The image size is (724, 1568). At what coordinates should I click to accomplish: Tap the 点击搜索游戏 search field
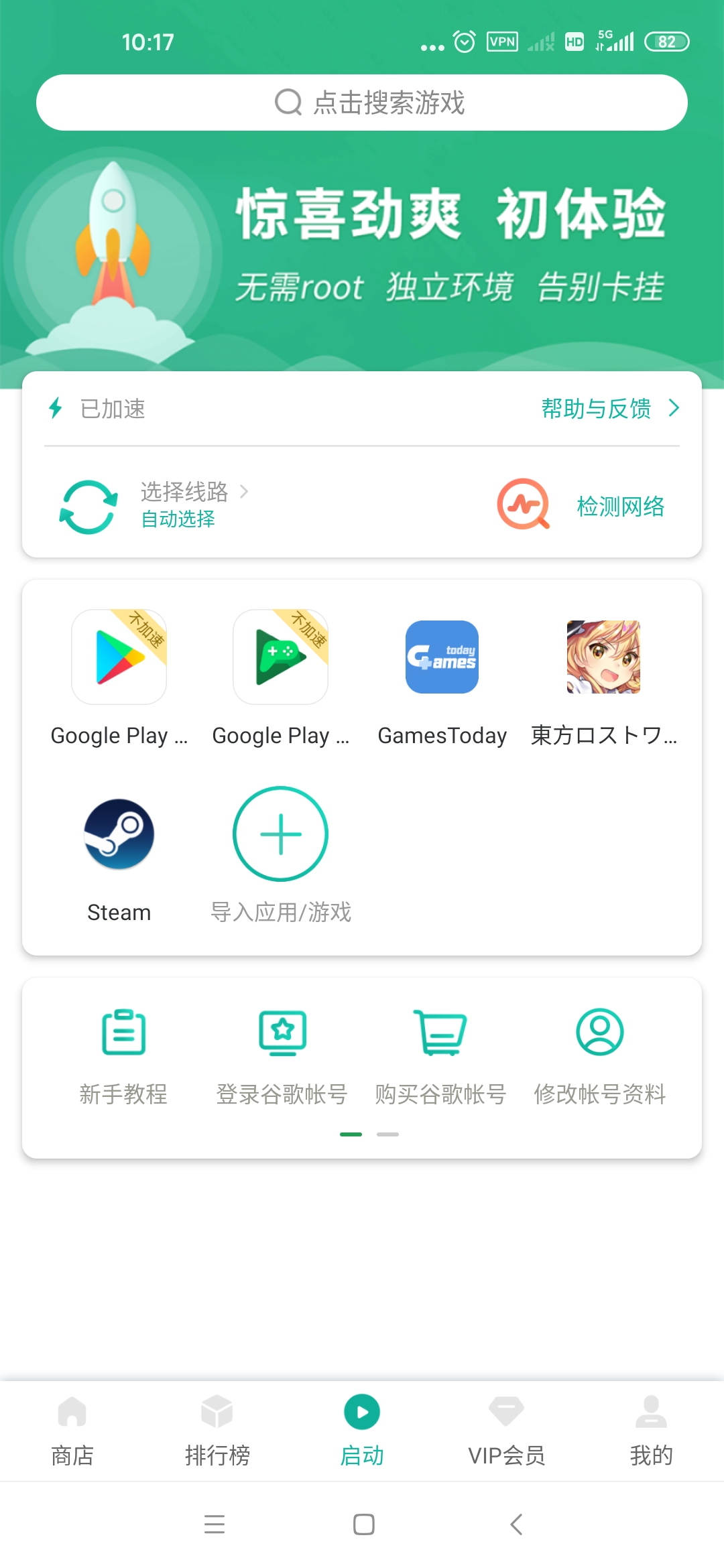coord(362,103)
